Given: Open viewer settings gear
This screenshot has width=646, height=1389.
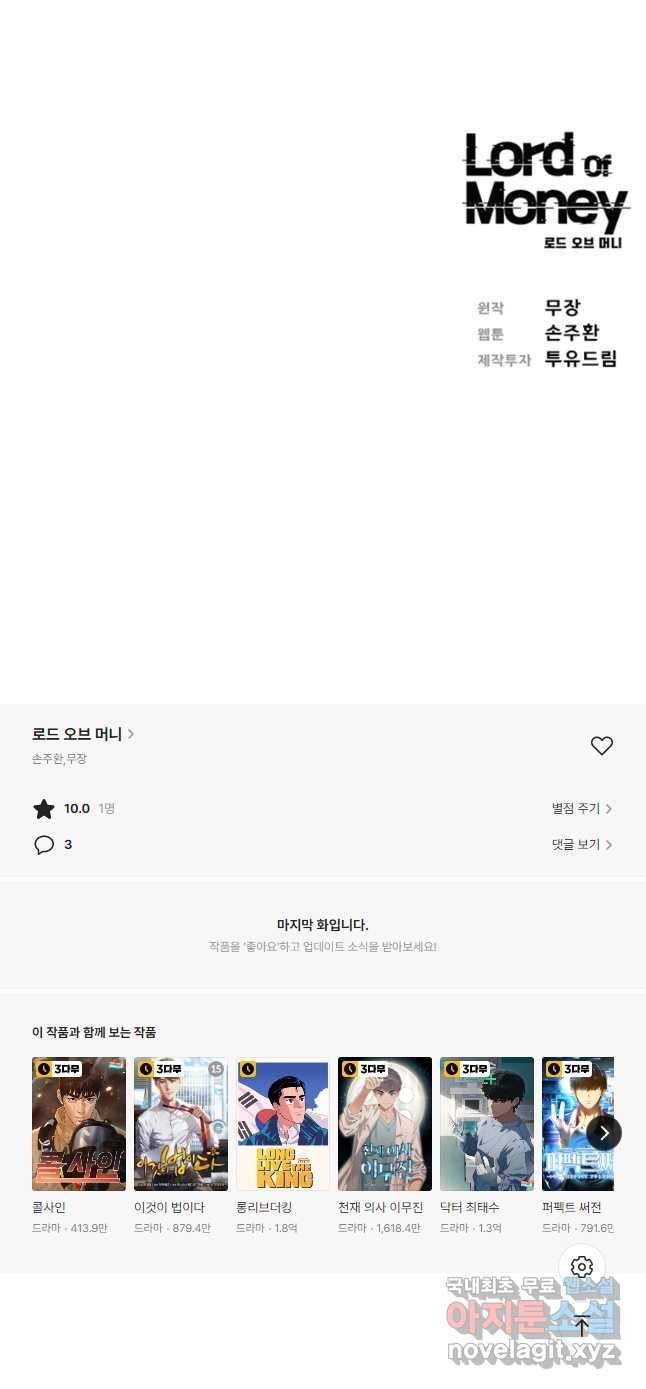Looking at the screenshot, I should (582, 1268).
